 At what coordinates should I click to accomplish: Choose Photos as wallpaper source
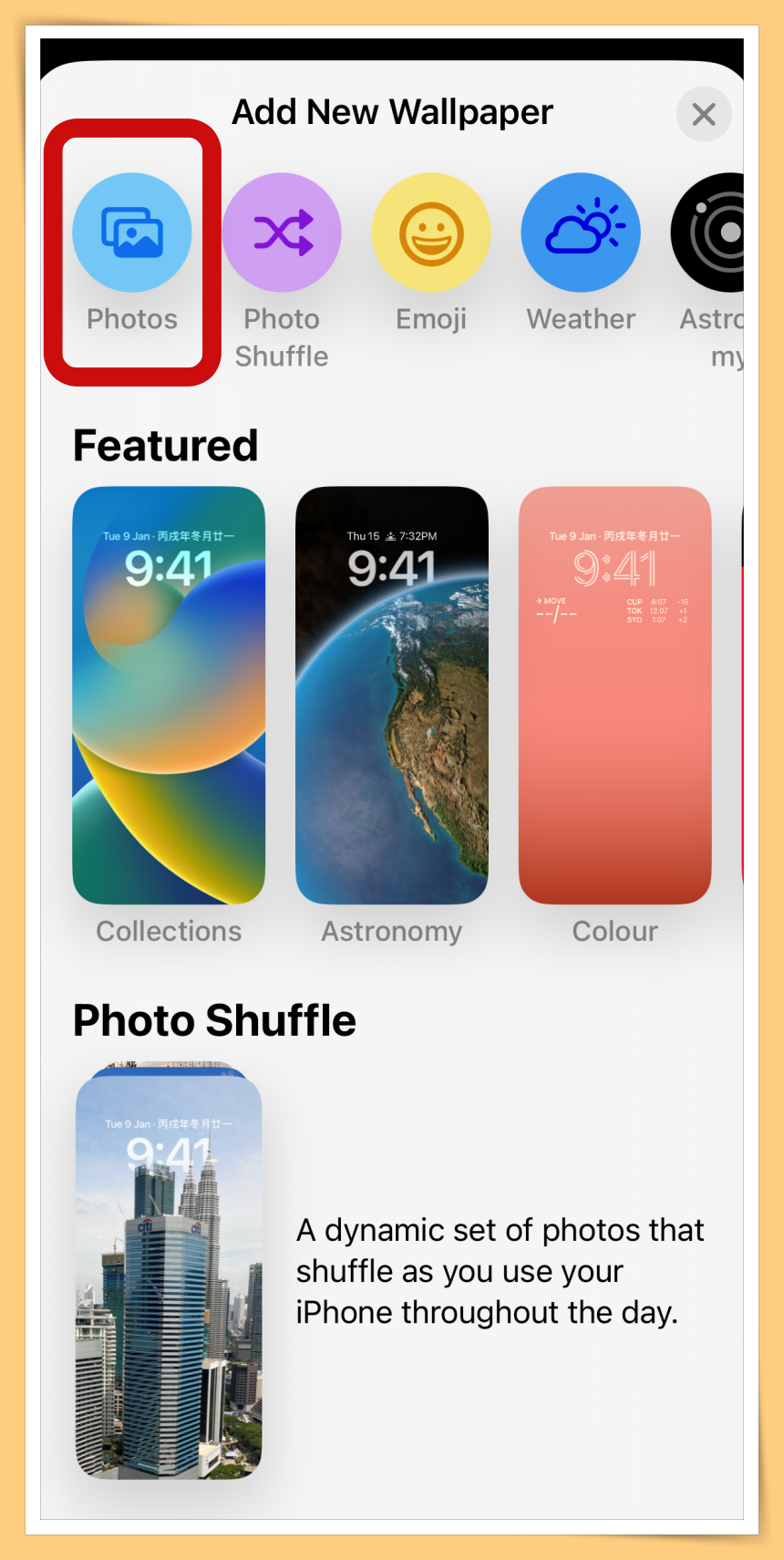click(132, 233)
